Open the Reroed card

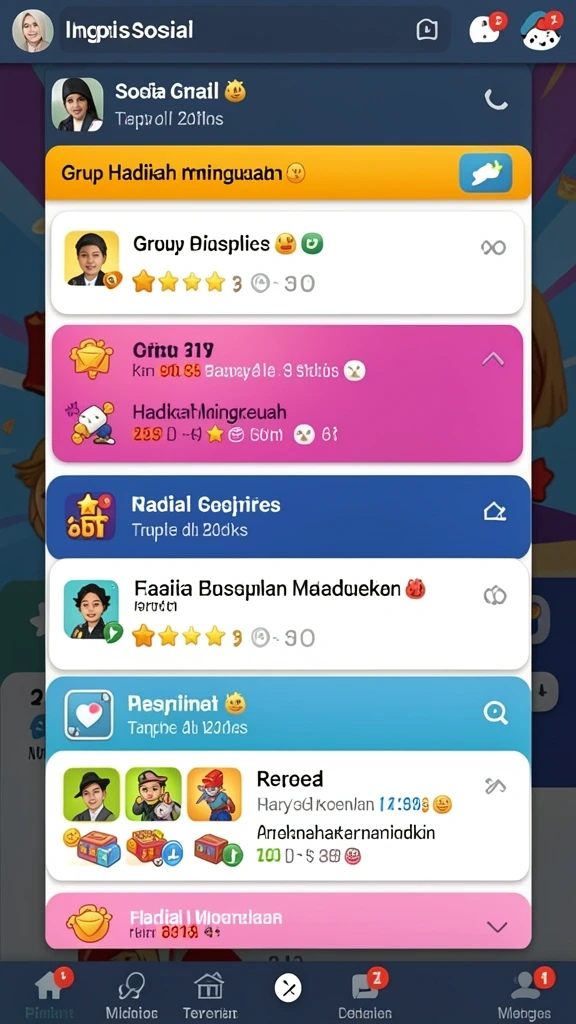[x=287, y=816]
